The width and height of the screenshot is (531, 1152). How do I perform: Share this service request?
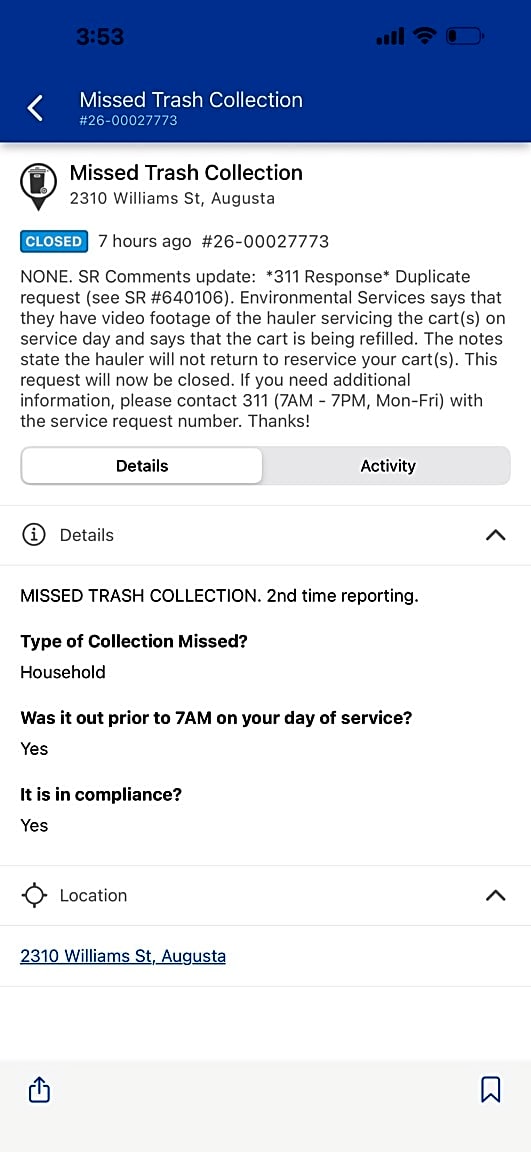pos(40,1089)
